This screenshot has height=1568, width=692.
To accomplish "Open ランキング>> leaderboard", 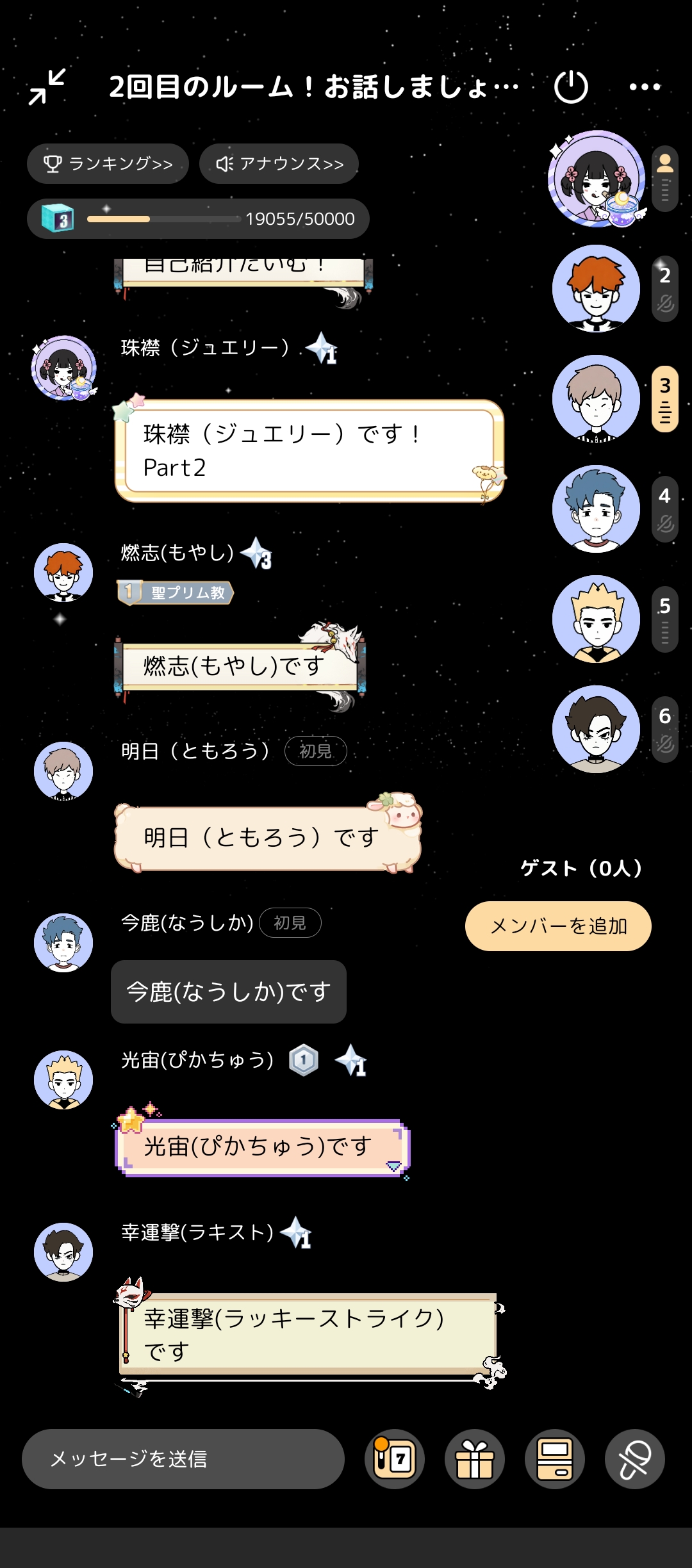I will click(x=108, y=164).
